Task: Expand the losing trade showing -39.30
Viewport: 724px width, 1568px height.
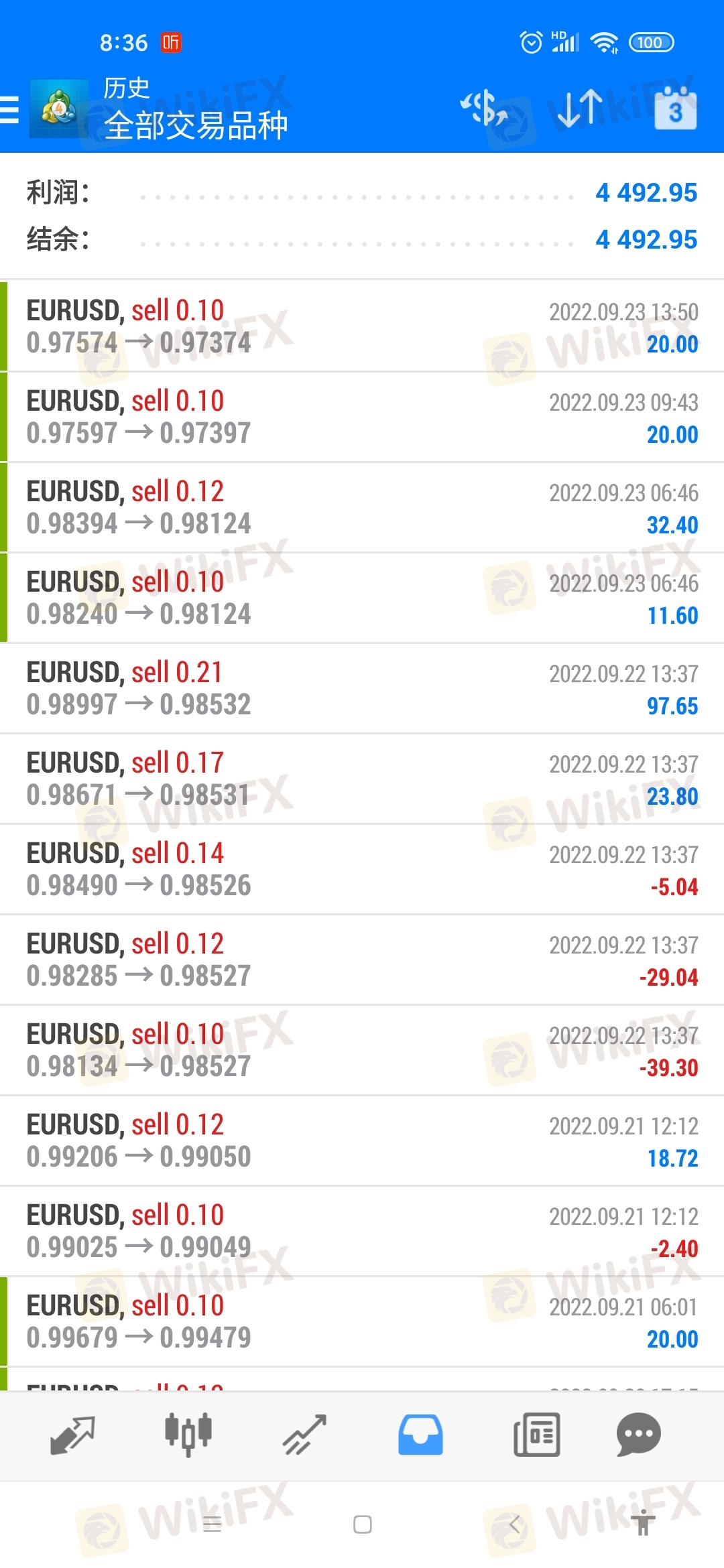Action: pyautogui.click(x=362, y=1050)
